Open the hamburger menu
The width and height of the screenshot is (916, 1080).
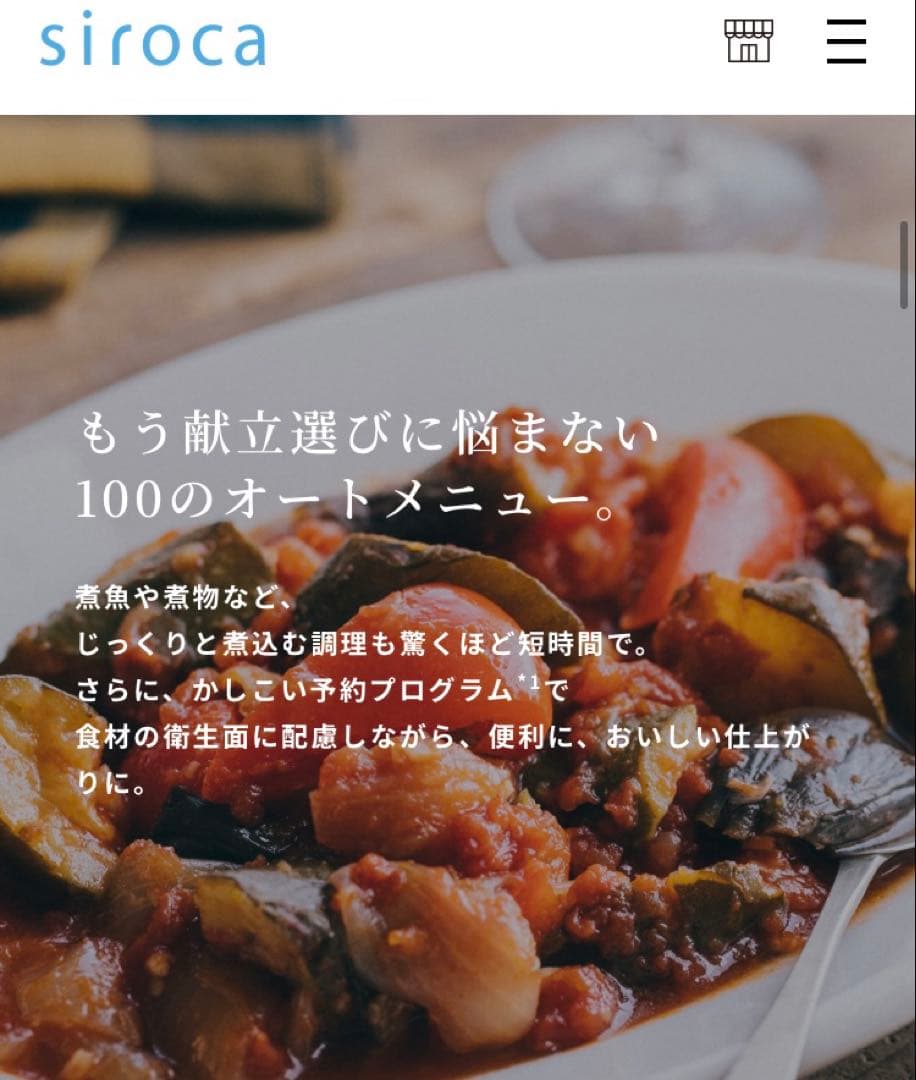pyautogui.click(x=846, y=42)
